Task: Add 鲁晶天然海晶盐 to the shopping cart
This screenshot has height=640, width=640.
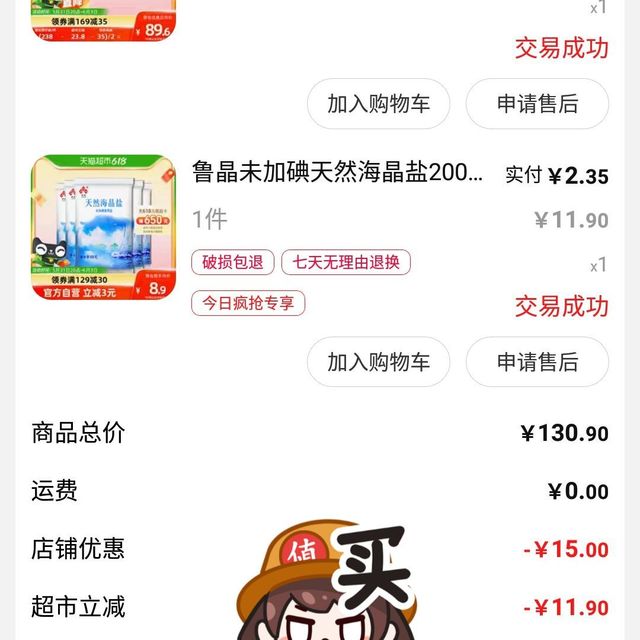Action: (378, 362)
